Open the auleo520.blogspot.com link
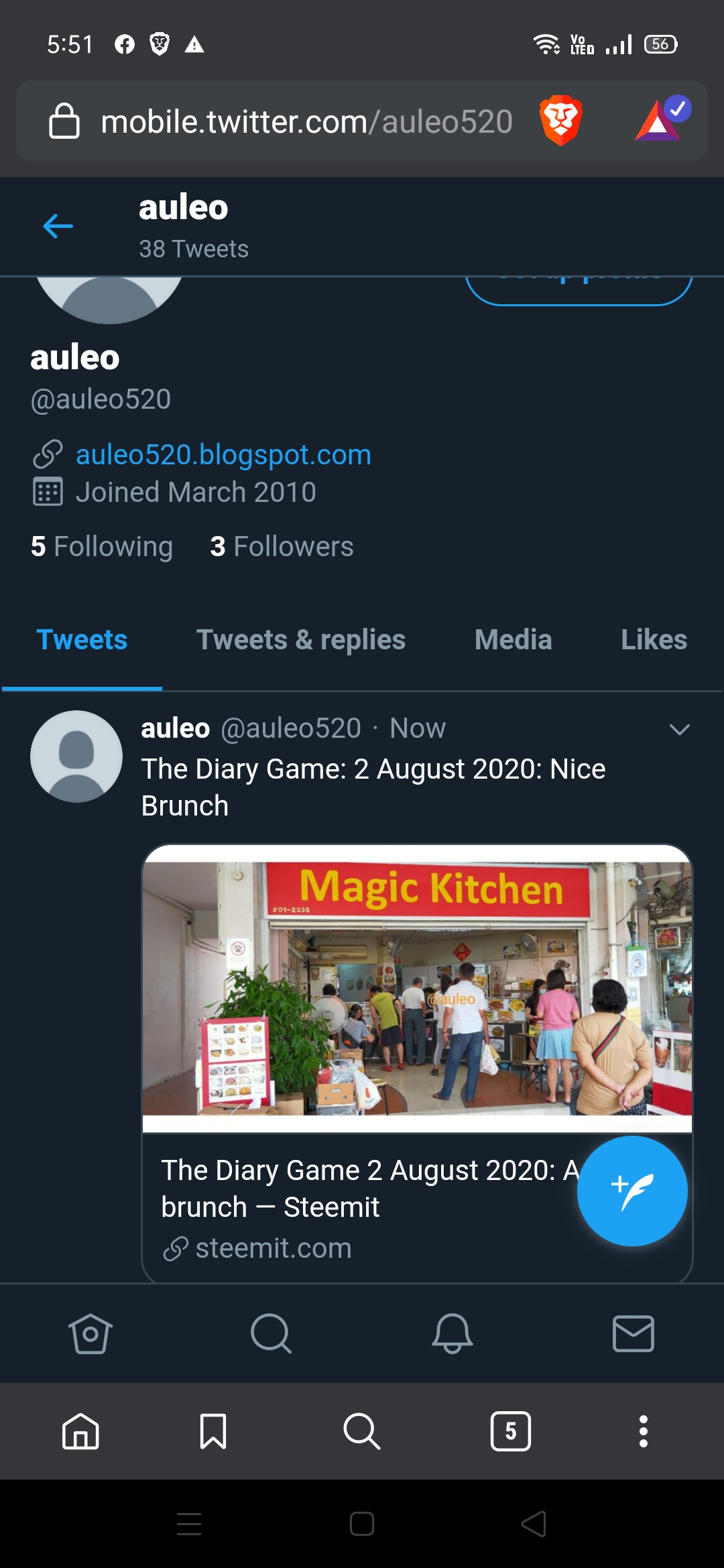The height and width of the screenshot is (1568, 724). [223, 455]
